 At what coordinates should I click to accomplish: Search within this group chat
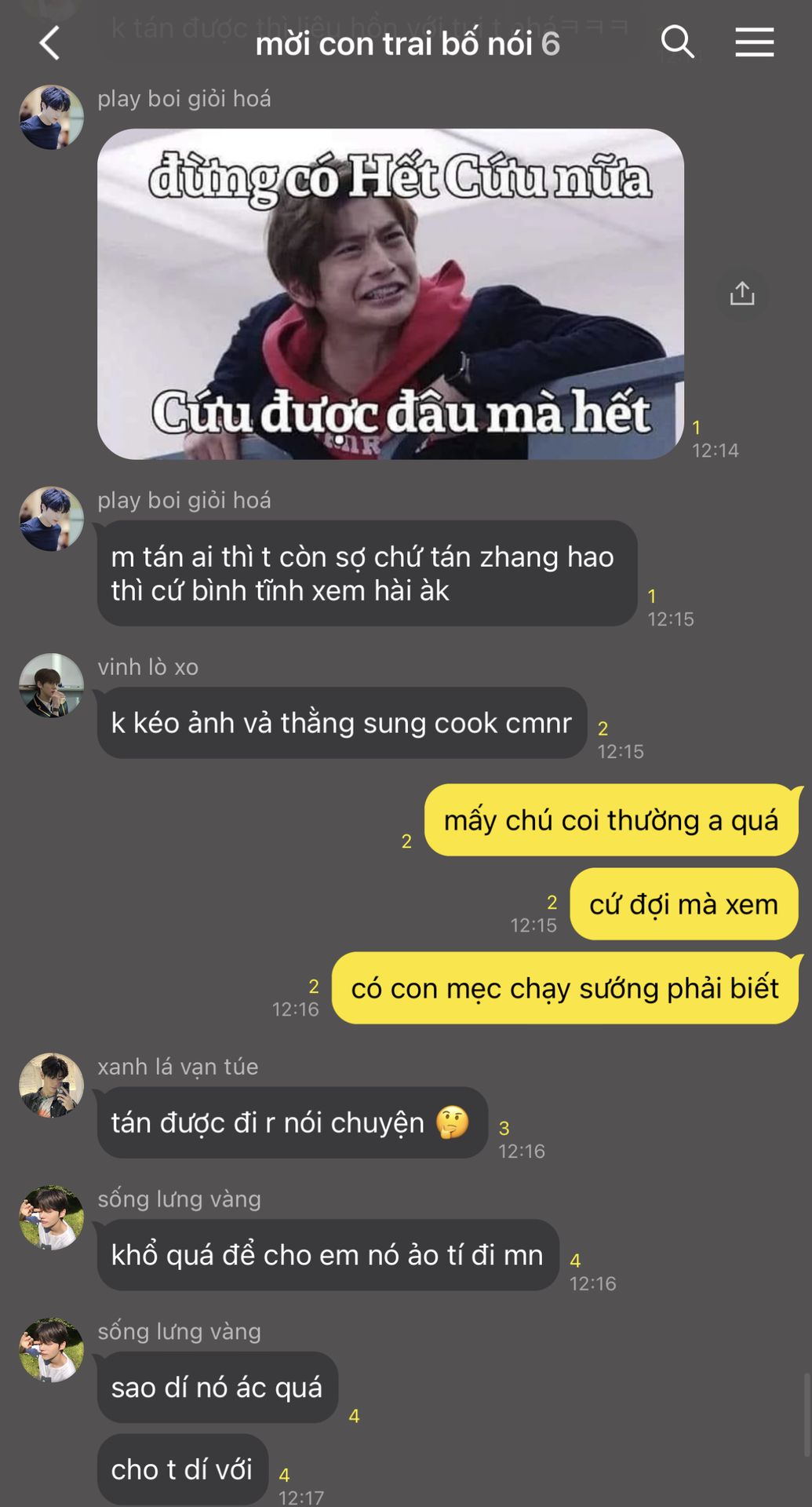click(x=678, y=42)
